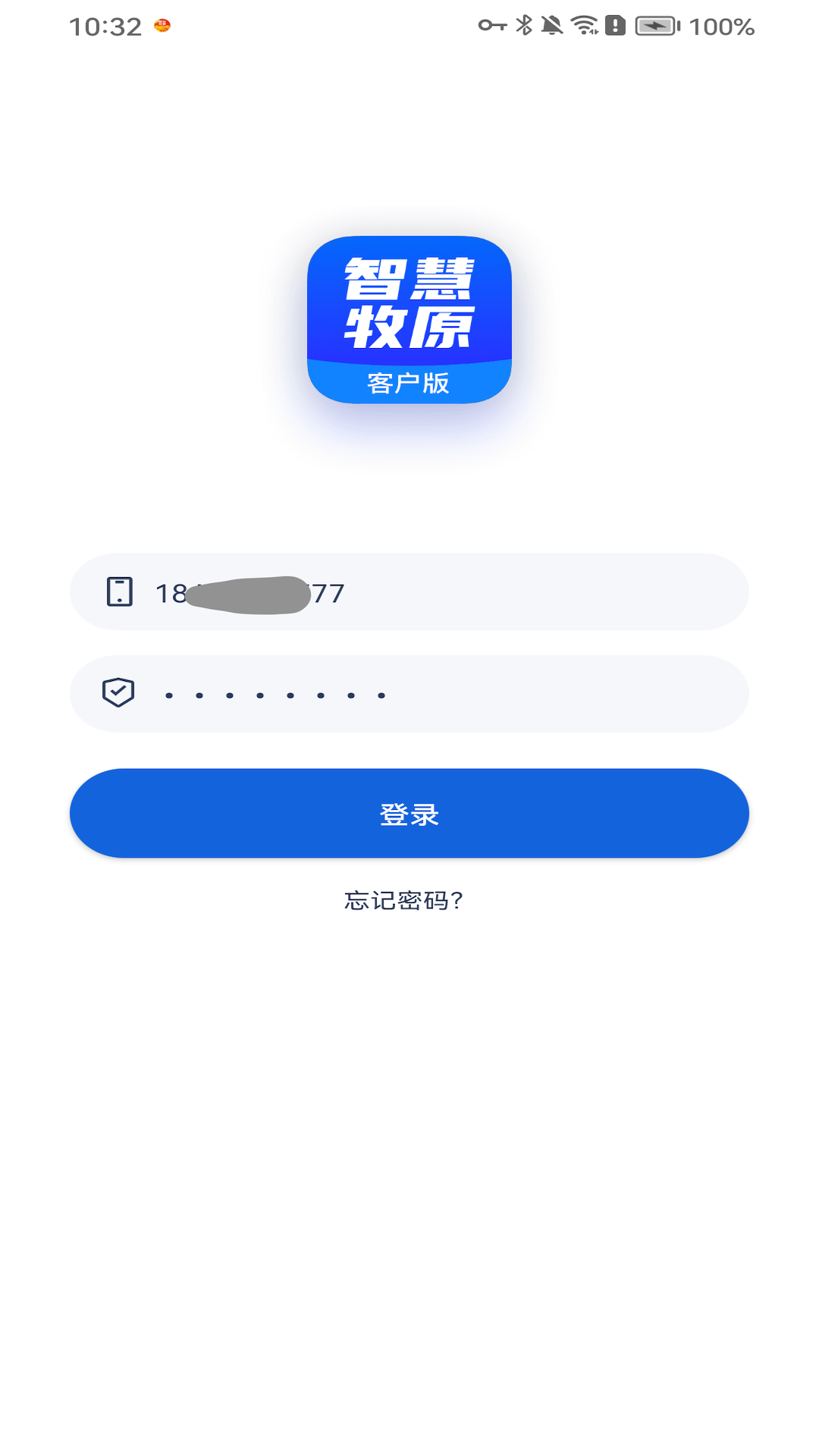Click the 100% battery percentage text
Image resolution: width=819 pixels, height=1456 pixels.
click(723, 25)
